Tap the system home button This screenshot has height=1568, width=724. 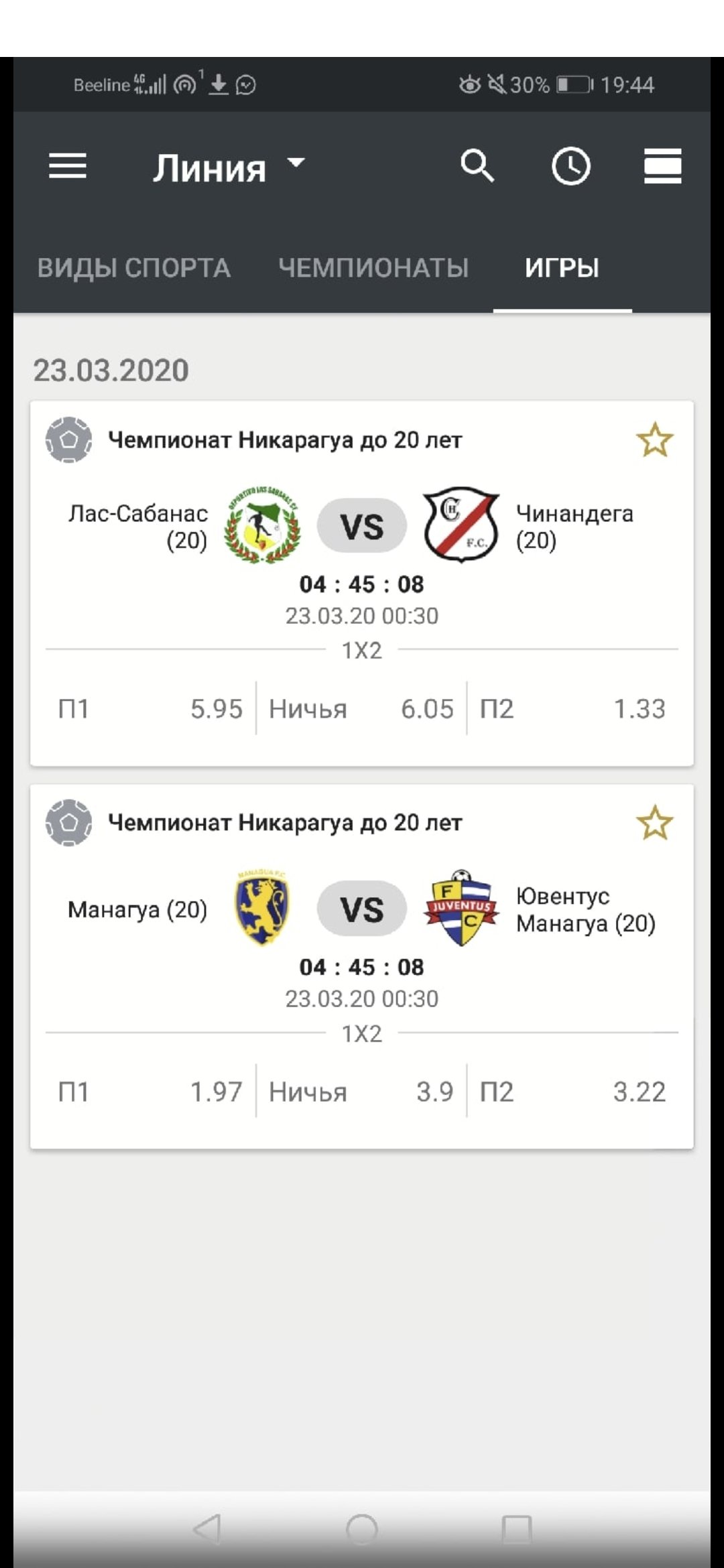coord(362,1528)
